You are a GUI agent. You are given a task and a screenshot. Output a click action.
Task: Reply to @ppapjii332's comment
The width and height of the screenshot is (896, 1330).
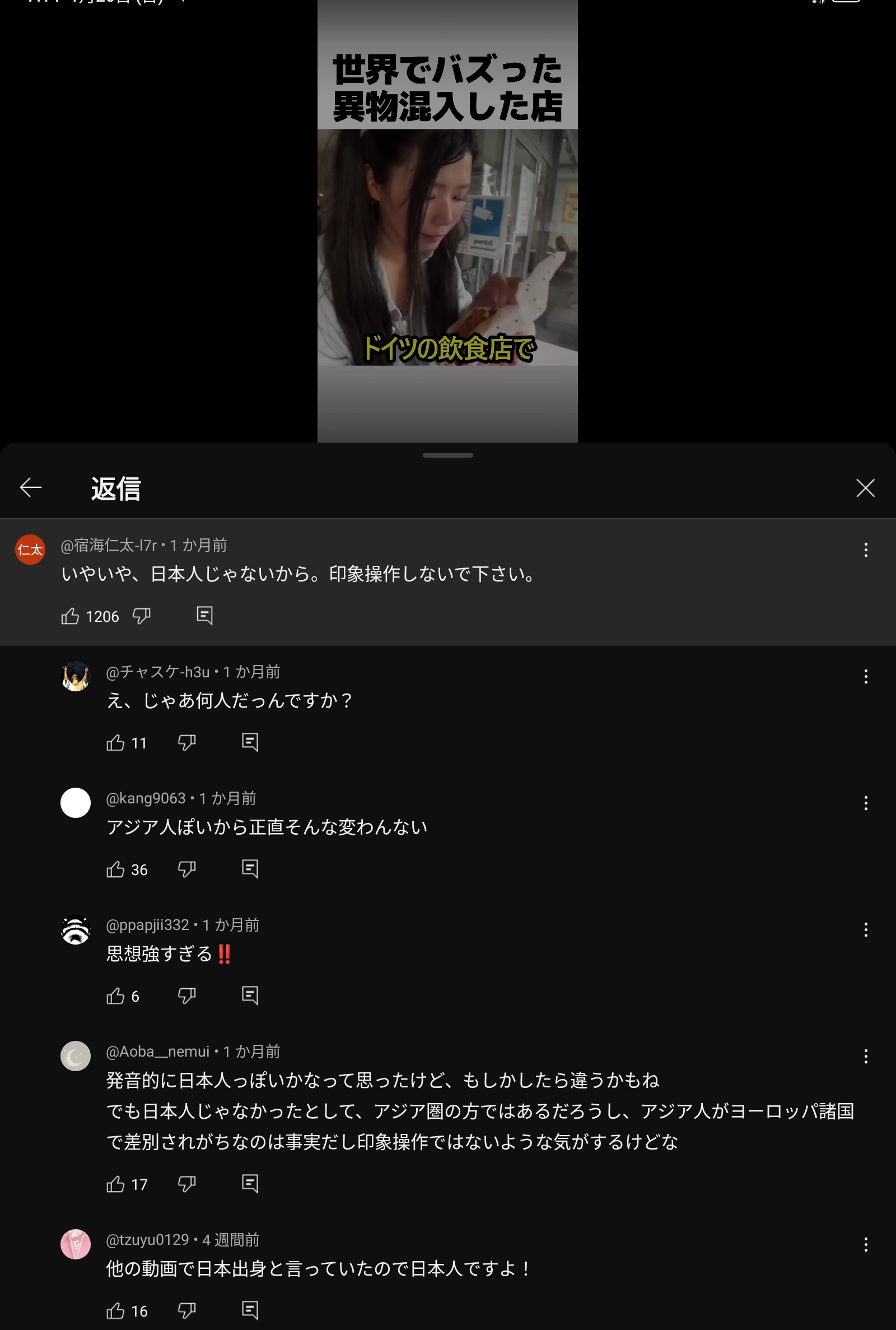pos(250,996)
